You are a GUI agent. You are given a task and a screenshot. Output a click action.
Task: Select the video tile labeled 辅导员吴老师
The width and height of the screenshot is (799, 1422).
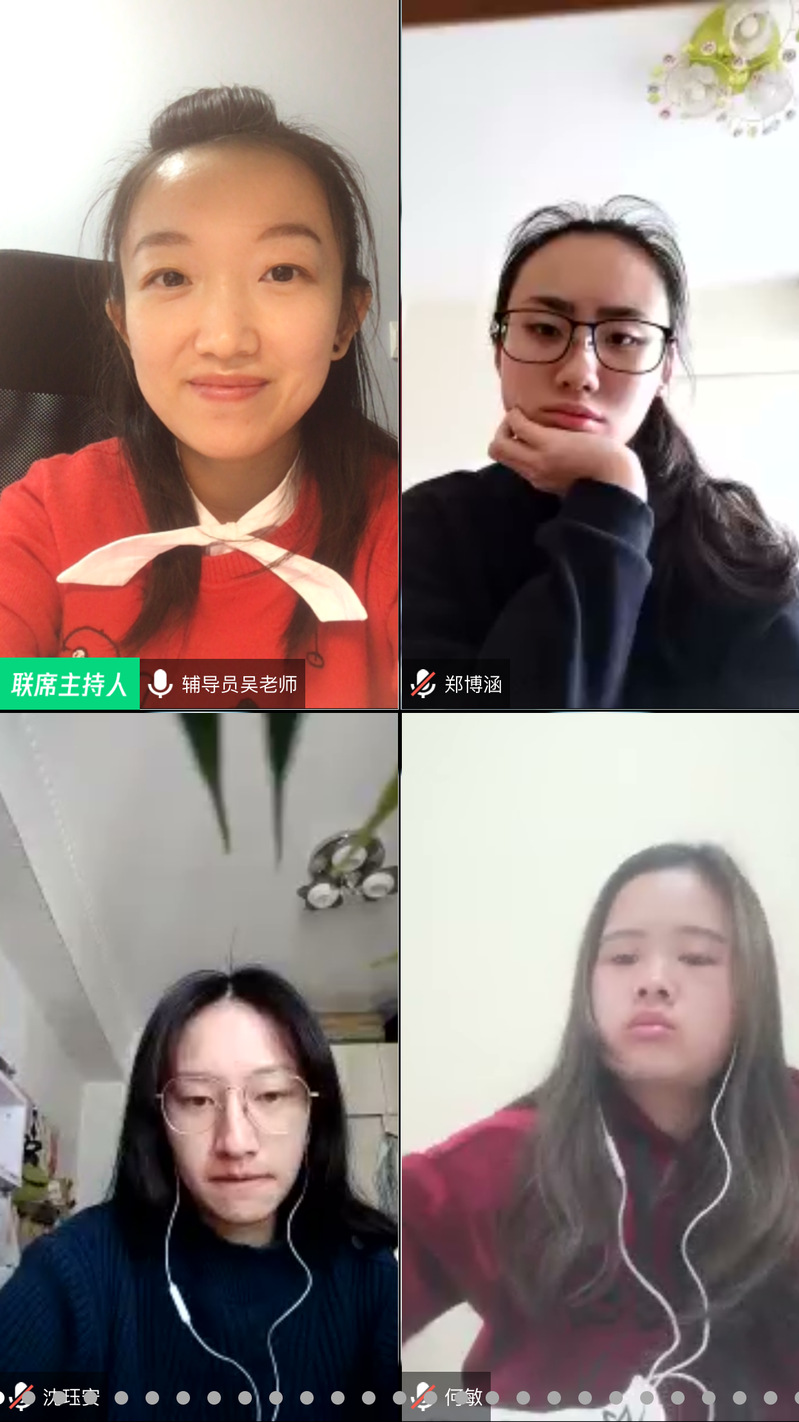199,354
